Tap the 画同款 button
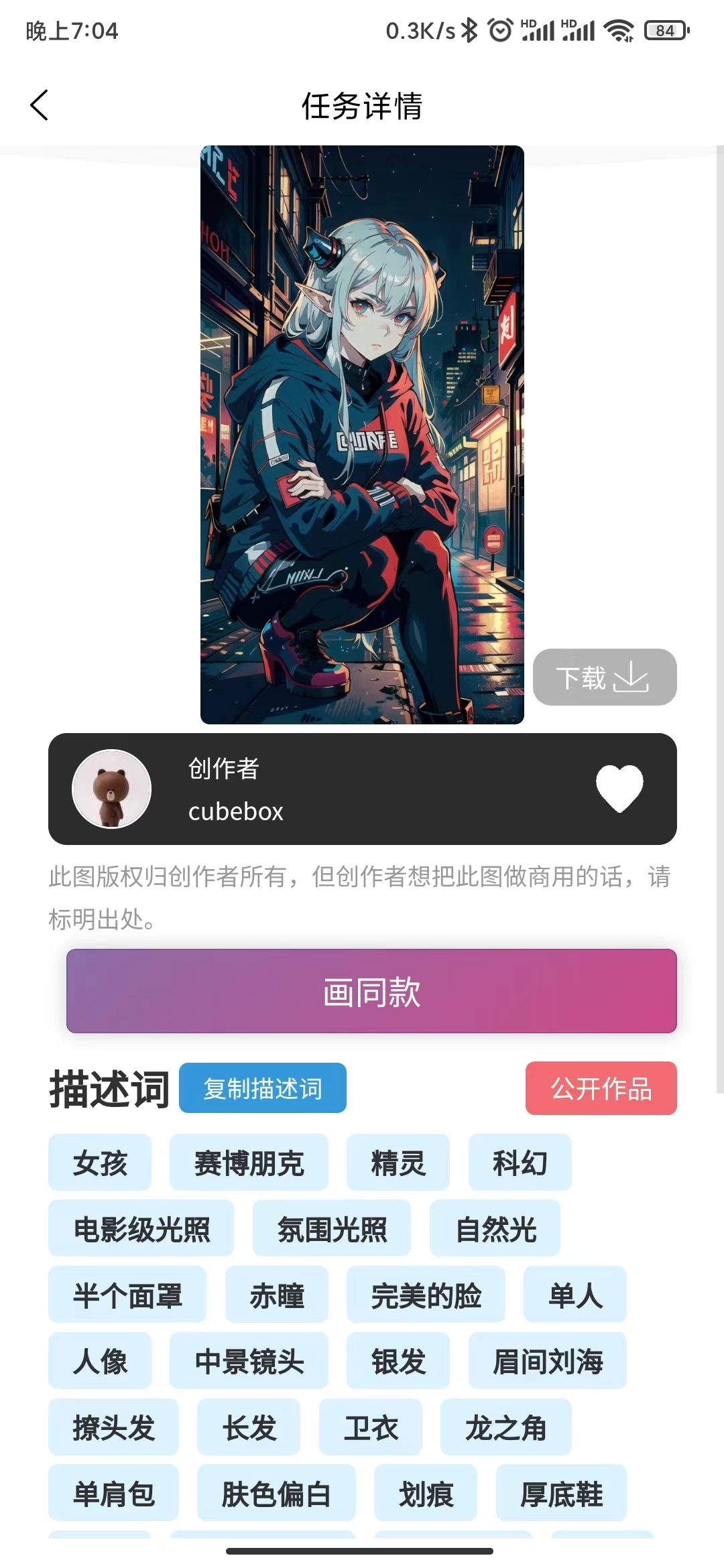The image size is (724, 1568). click(x=371, y=991)
